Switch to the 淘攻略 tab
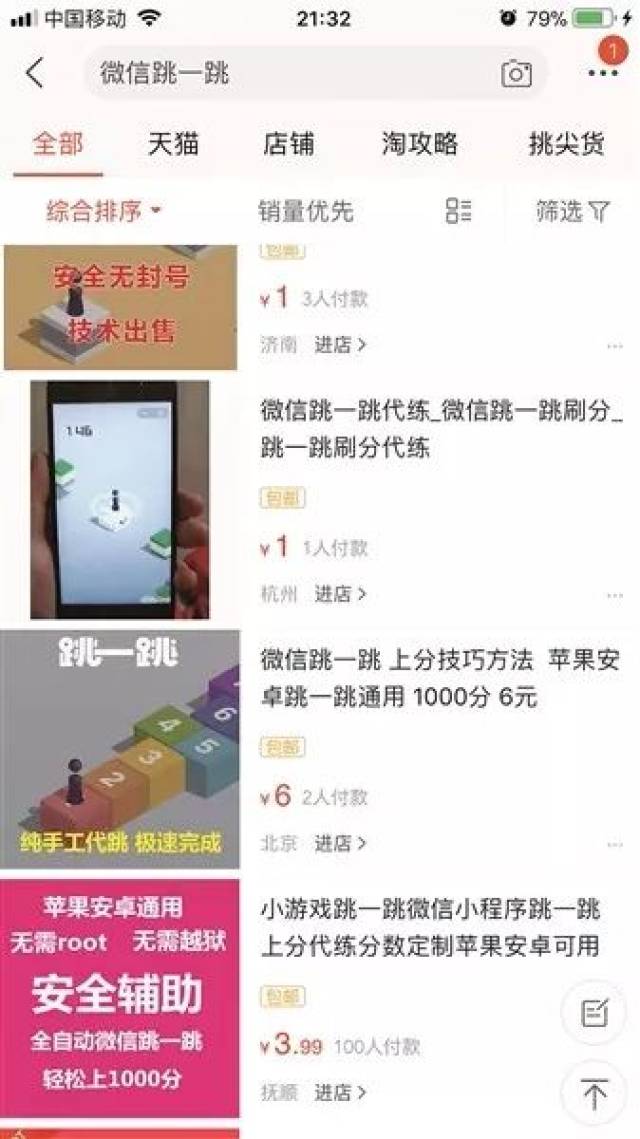This screenshot has height=1139, width=640. 419,144
